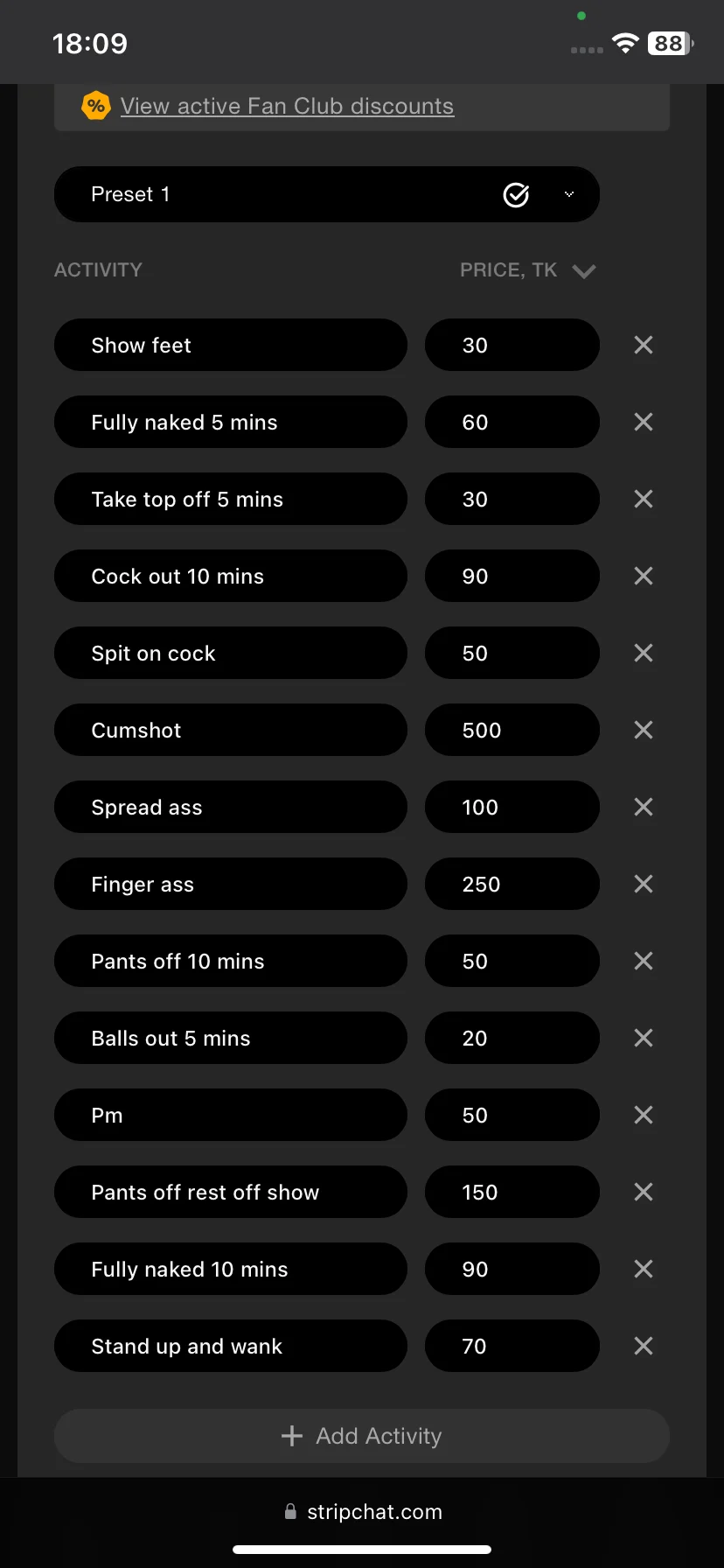The image size is (724, 1568).
Task: Change the price field showing 150
Action: tap(512, 1192)
